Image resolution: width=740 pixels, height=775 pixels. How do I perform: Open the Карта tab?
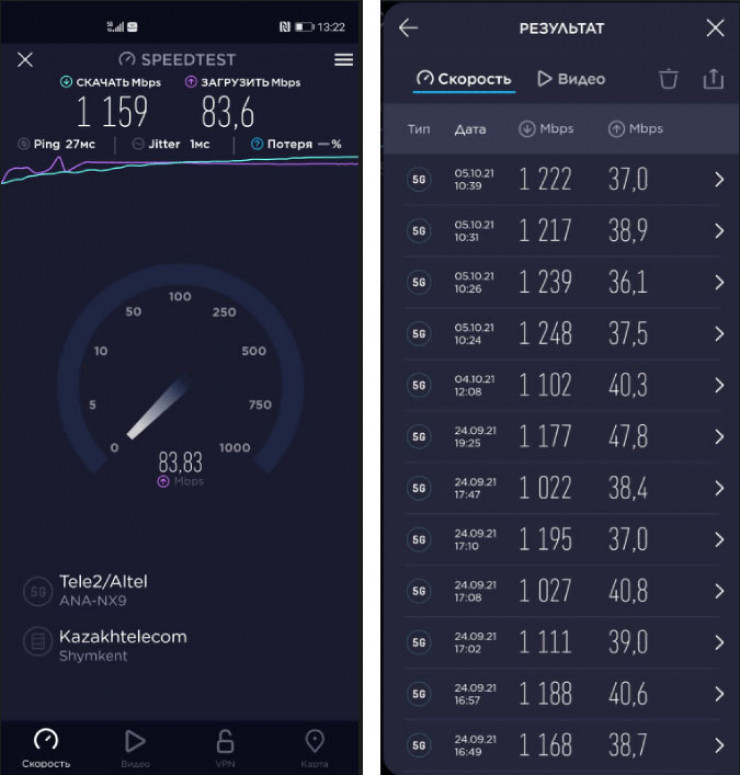[314, 748]
